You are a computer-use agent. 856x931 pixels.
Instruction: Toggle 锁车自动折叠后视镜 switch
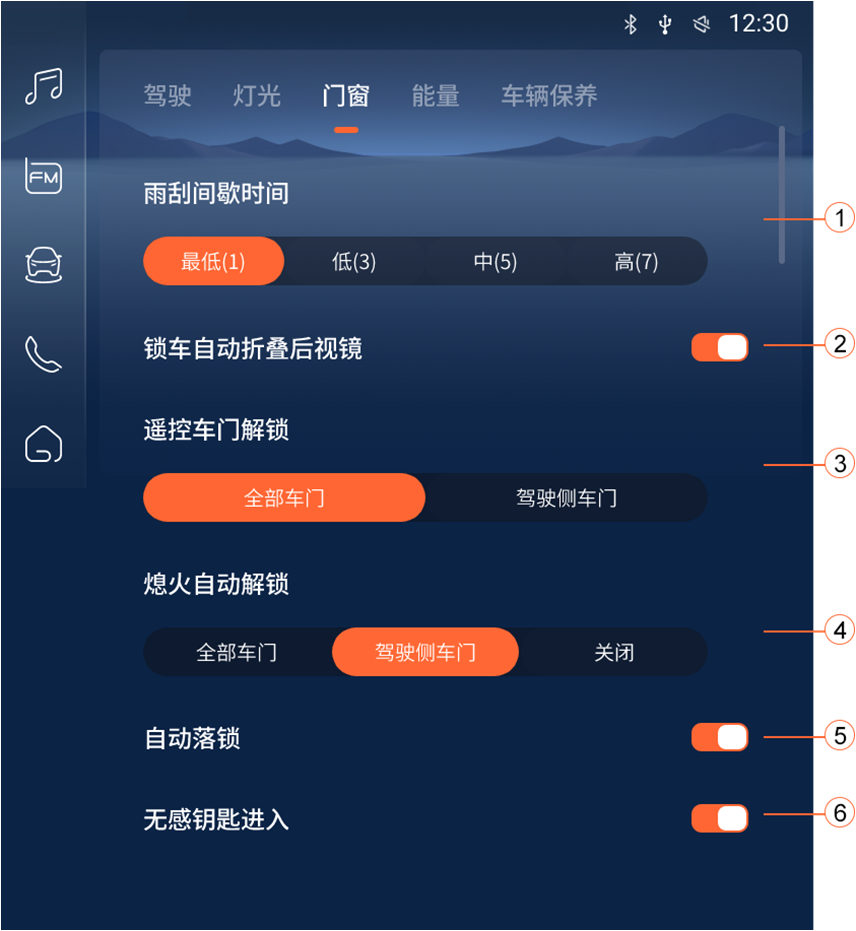click(x=719, y=348)
